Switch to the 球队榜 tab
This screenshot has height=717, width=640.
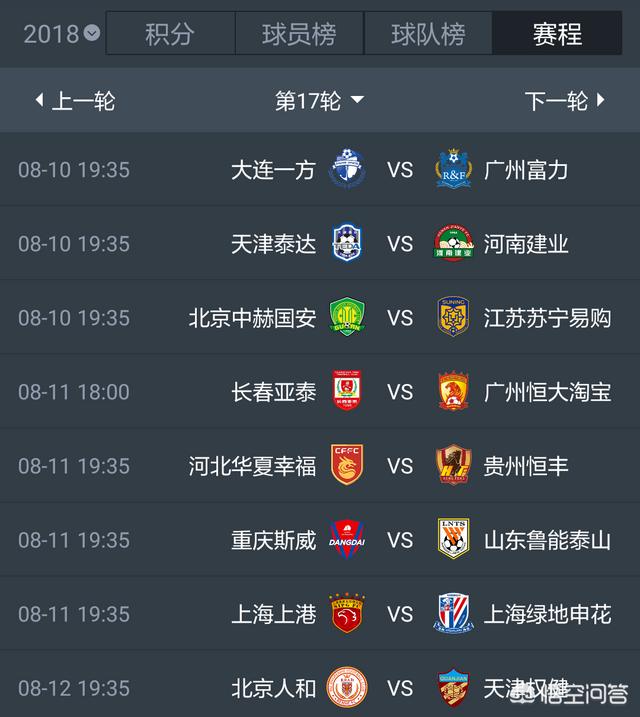click(x=428, y=34)
